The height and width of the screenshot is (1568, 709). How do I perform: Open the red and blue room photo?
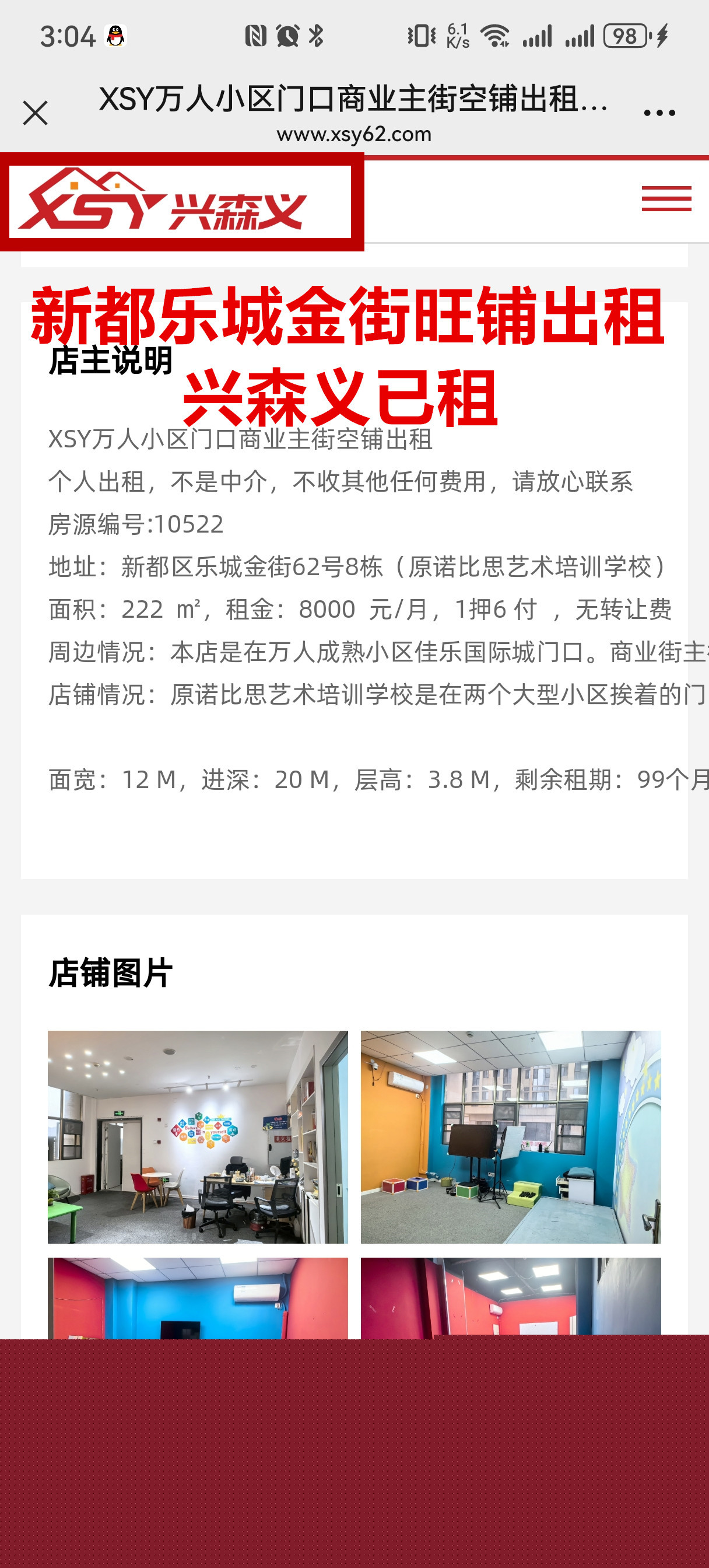198,1298
